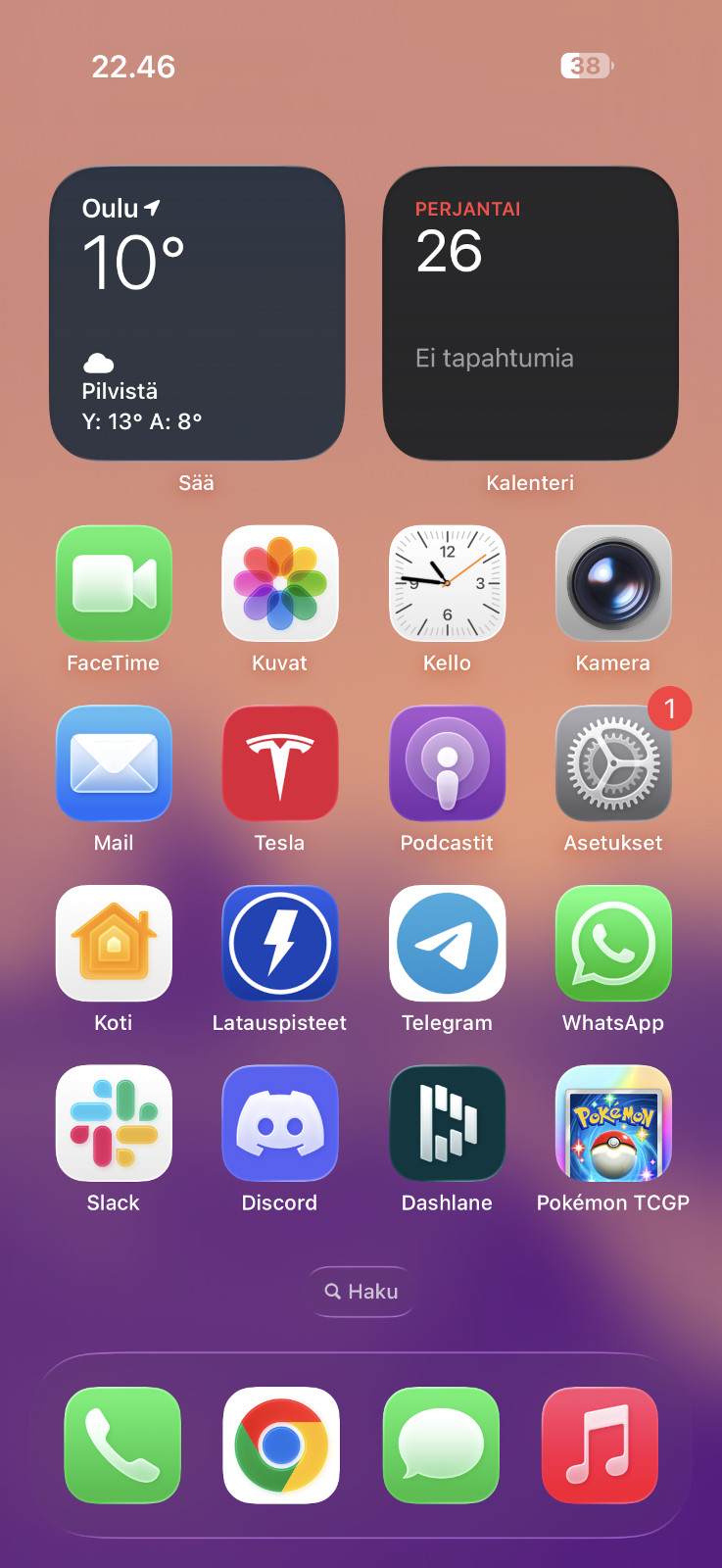This screenshot has width=722, height=1568.
Task: Open the Mail app
Action: [114, 763]
